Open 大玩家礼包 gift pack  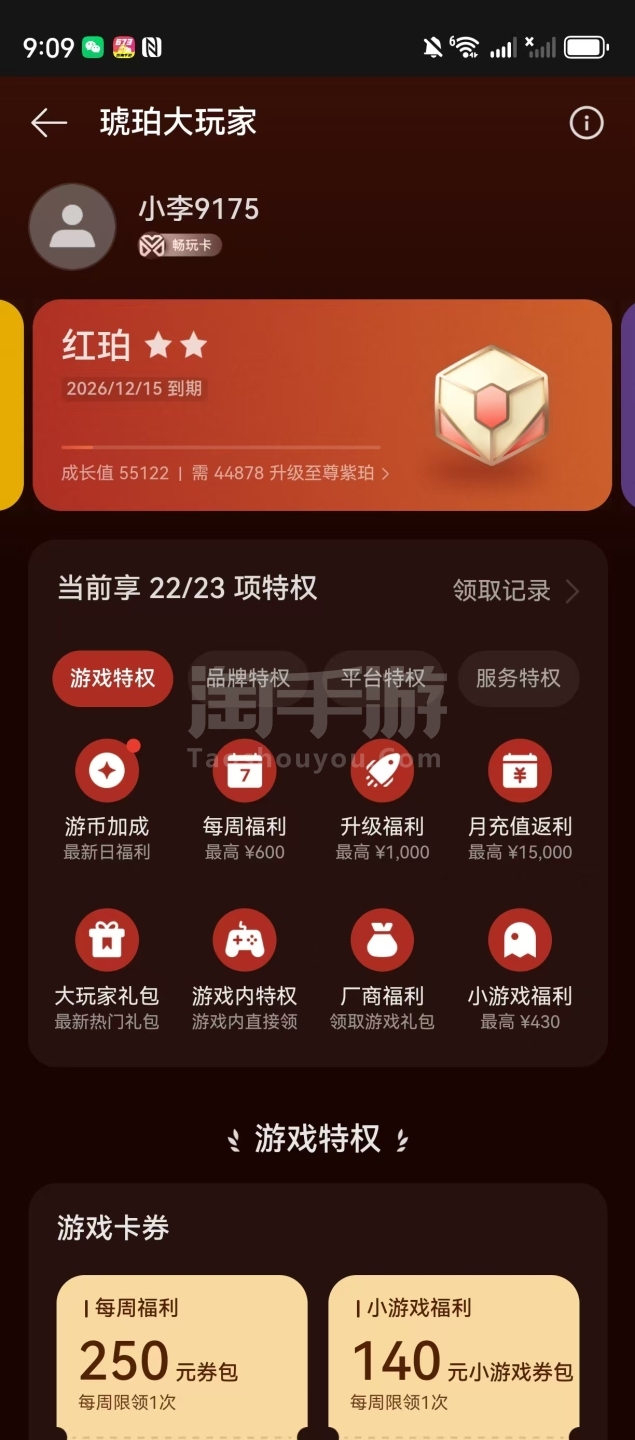coord(107,941)
